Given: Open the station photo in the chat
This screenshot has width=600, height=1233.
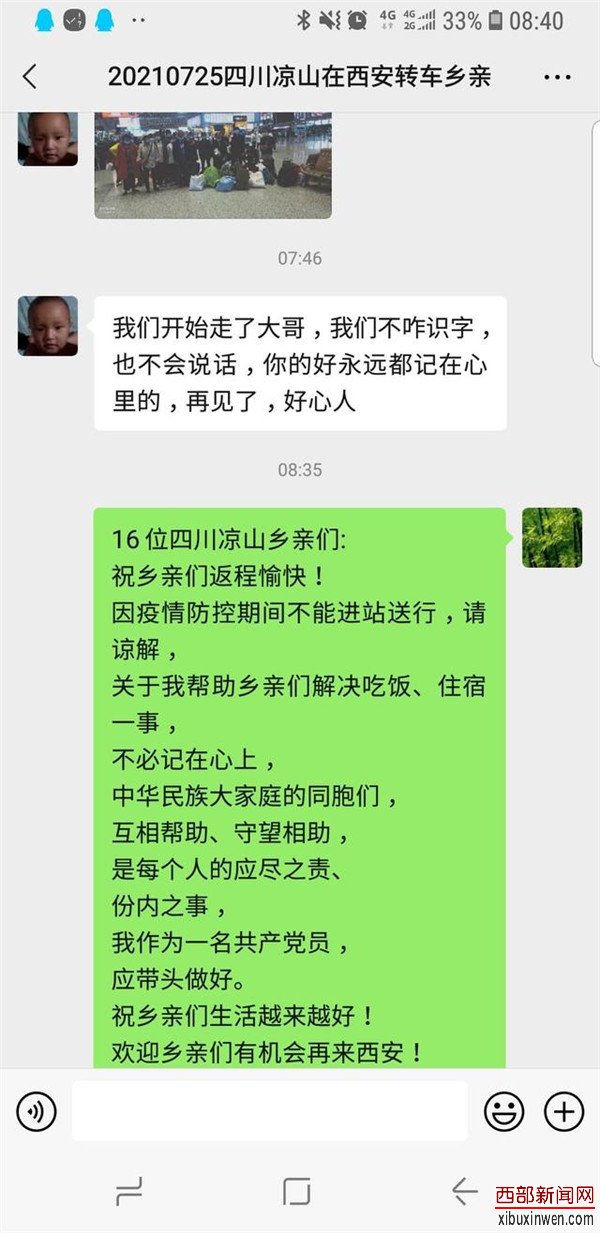Looking at the screenshot, I should [x=213, y=165].
